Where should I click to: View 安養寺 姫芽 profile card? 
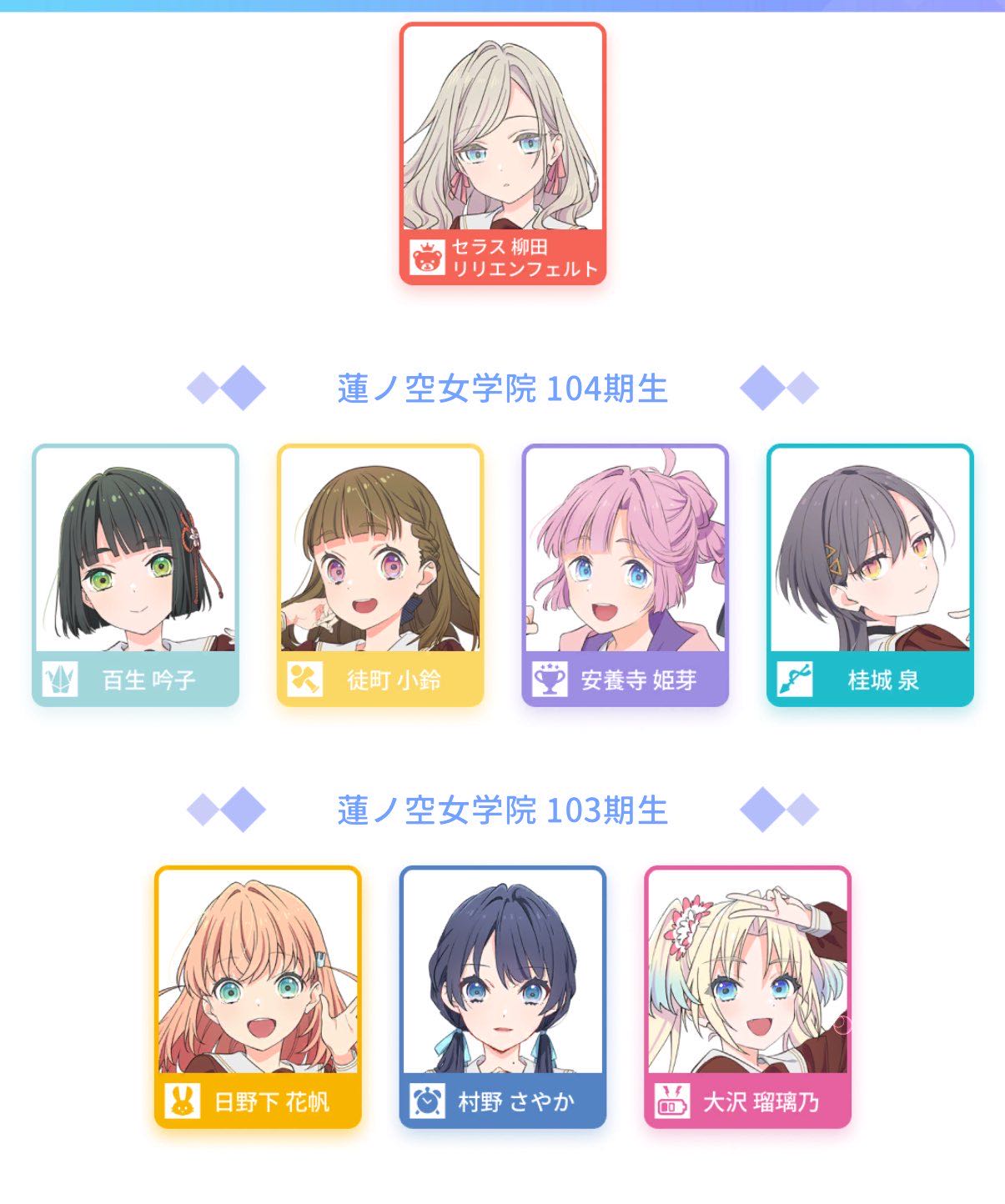tap(625, 575)
